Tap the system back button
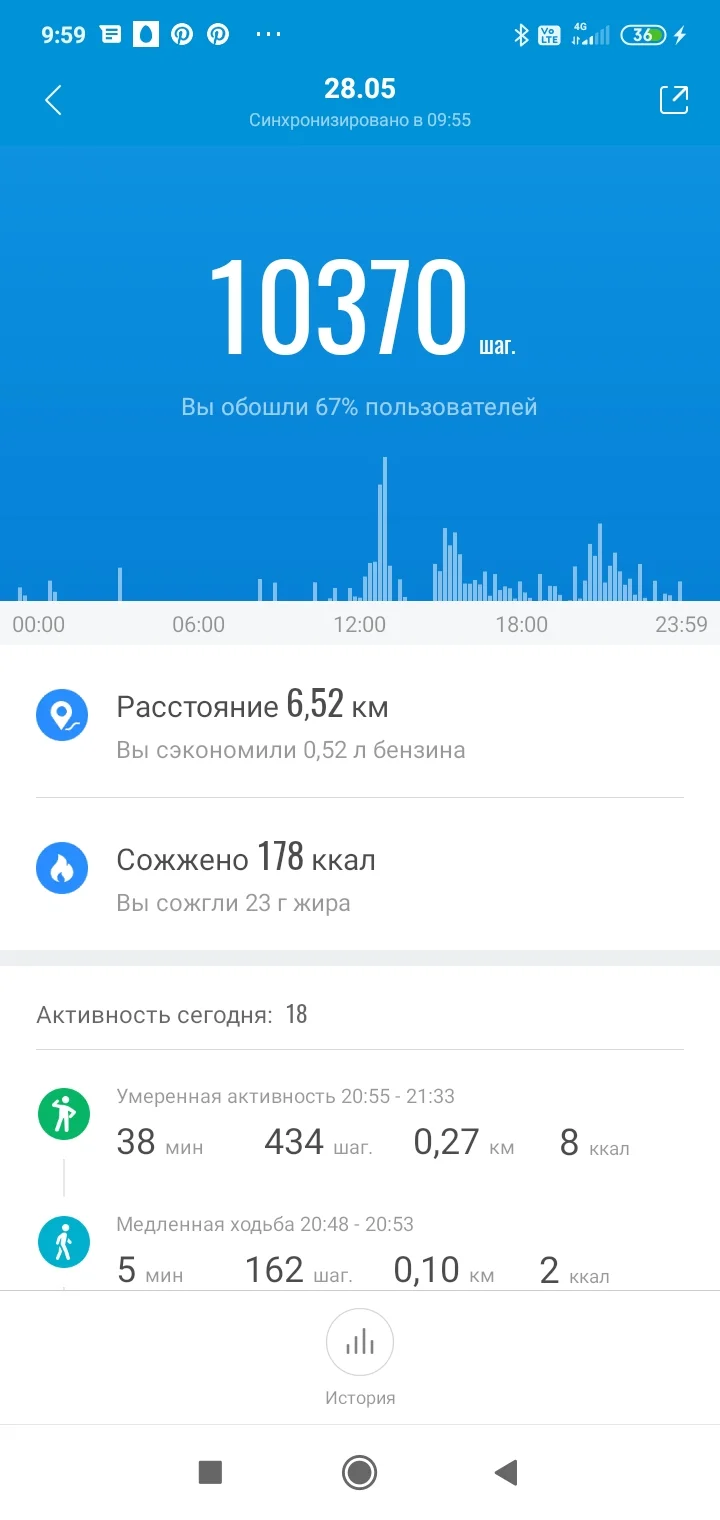Image resolution: width=720 pixels, height=1520 pixels. click(x=506, y=1472)
